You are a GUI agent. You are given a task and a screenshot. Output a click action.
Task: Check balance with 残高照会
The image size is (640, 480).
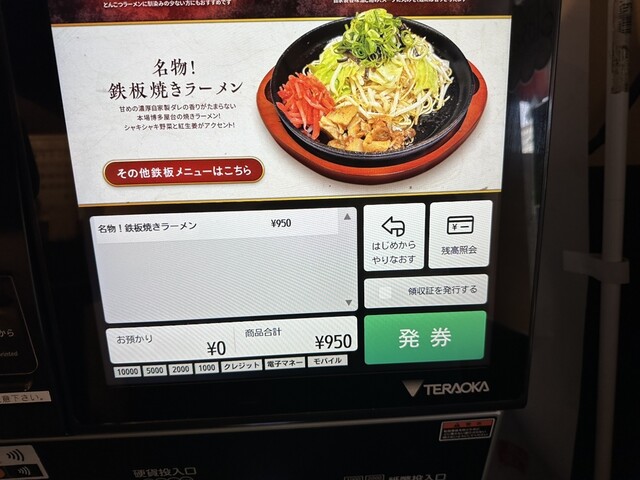(x=460, y=234)
